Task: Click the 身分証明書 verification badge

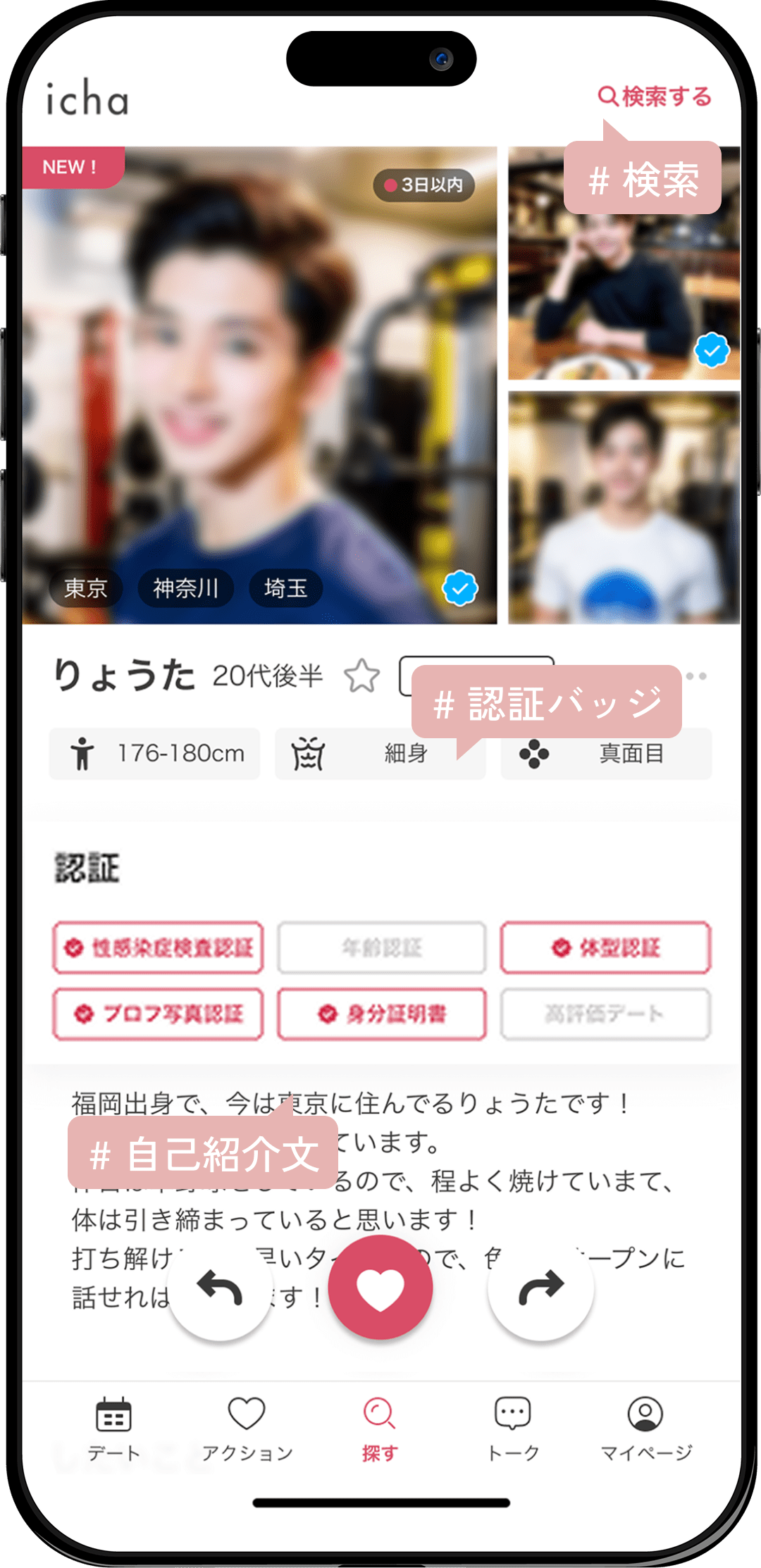Action: [x=380, y=1014]
